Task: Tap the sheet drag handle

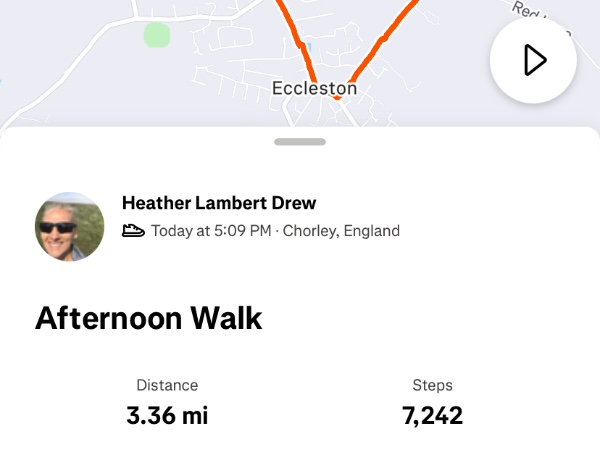Action: [x=299, y=142]
